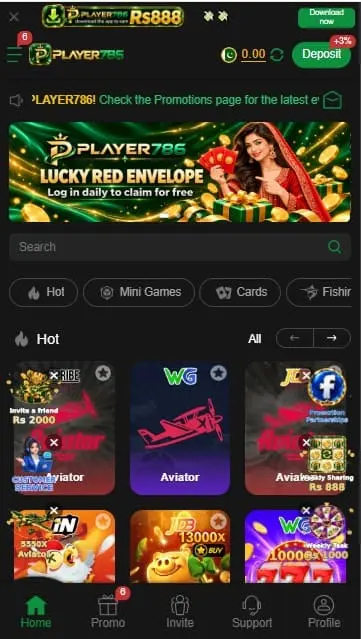Filter games by the Hot chip
Image resolution: width=361 pixels, height=639 pixels.
[44, 292]
